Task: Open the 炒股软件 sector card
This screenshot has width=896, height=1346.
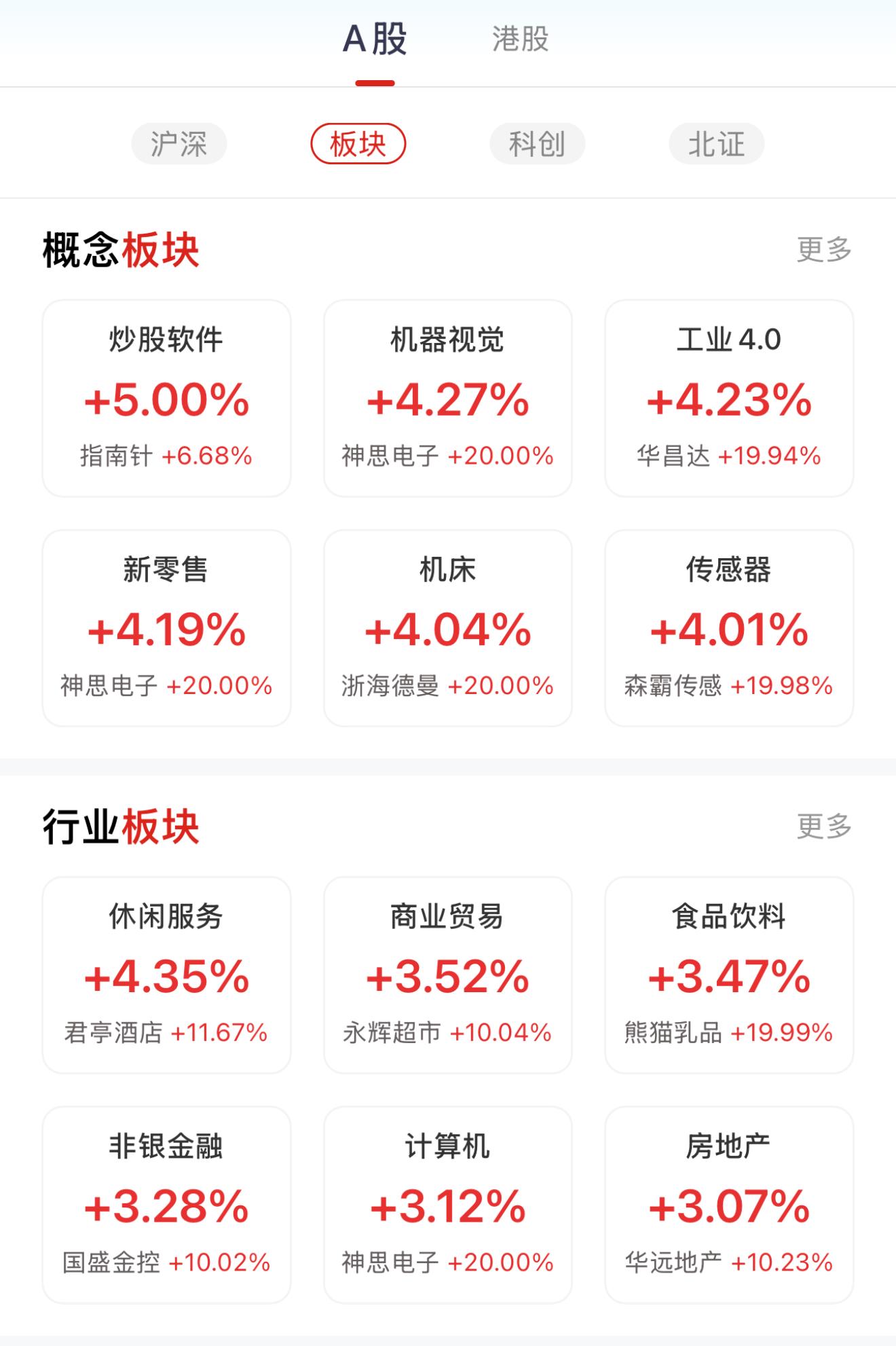Action: pyautogui.click(x=166, y=398)
